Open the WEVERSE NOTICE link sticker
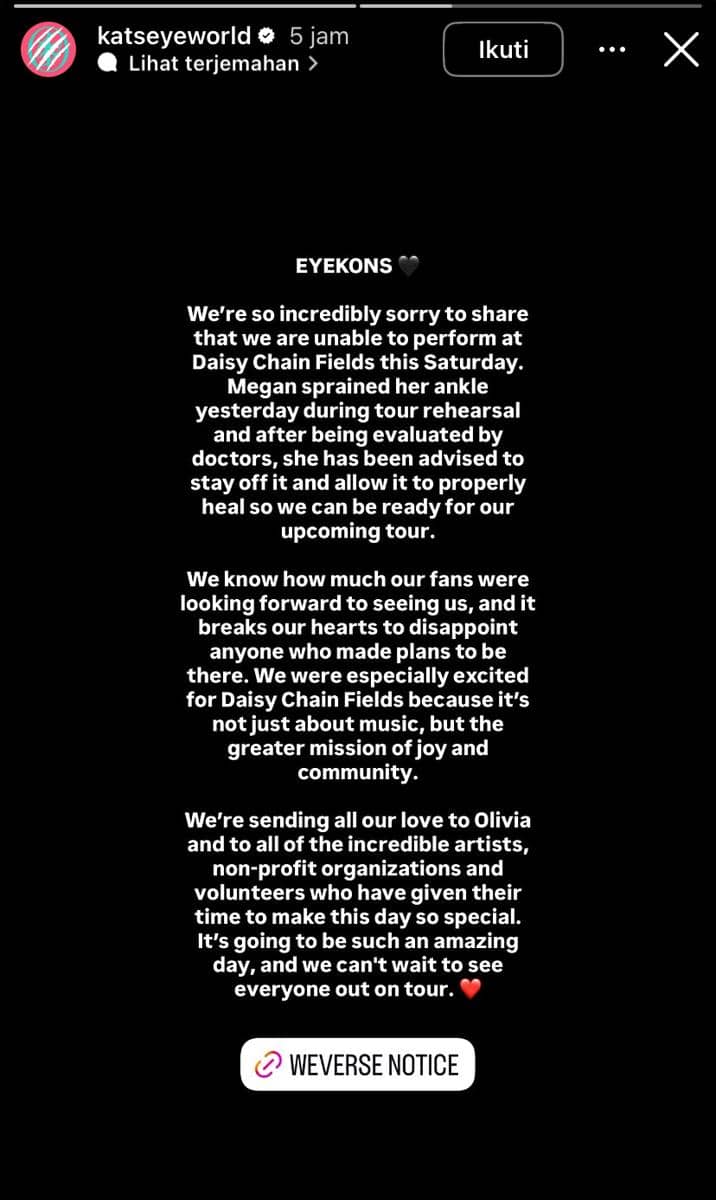Image resolution: width=716 pixels, height=1200 pixels. [x=357, y=1065]
